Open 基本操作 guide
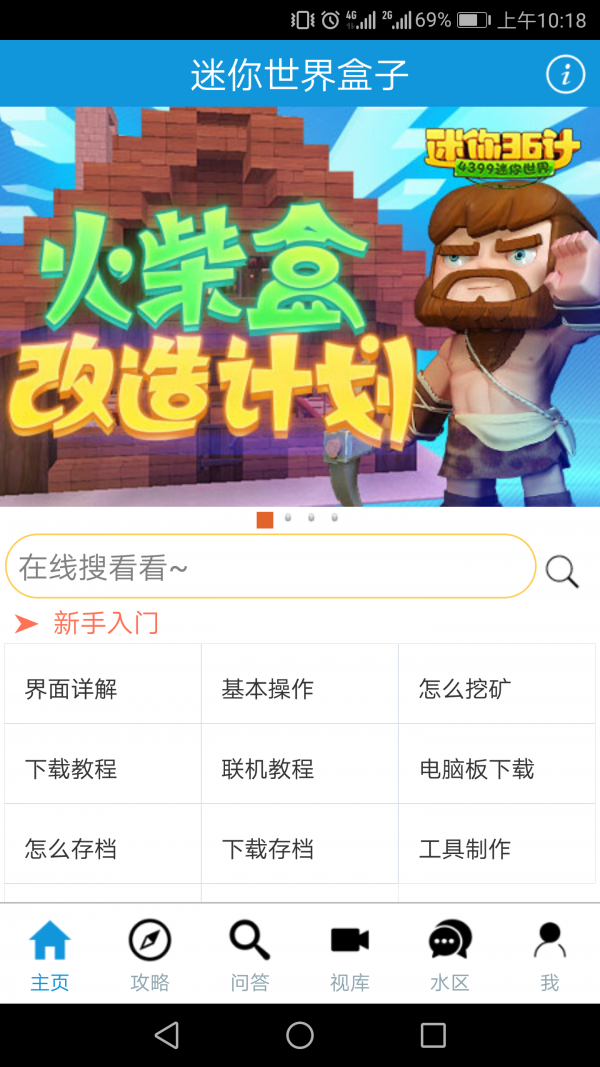Image resolution: width=600 pixels, height=1067 pixels. click(300, 688)
